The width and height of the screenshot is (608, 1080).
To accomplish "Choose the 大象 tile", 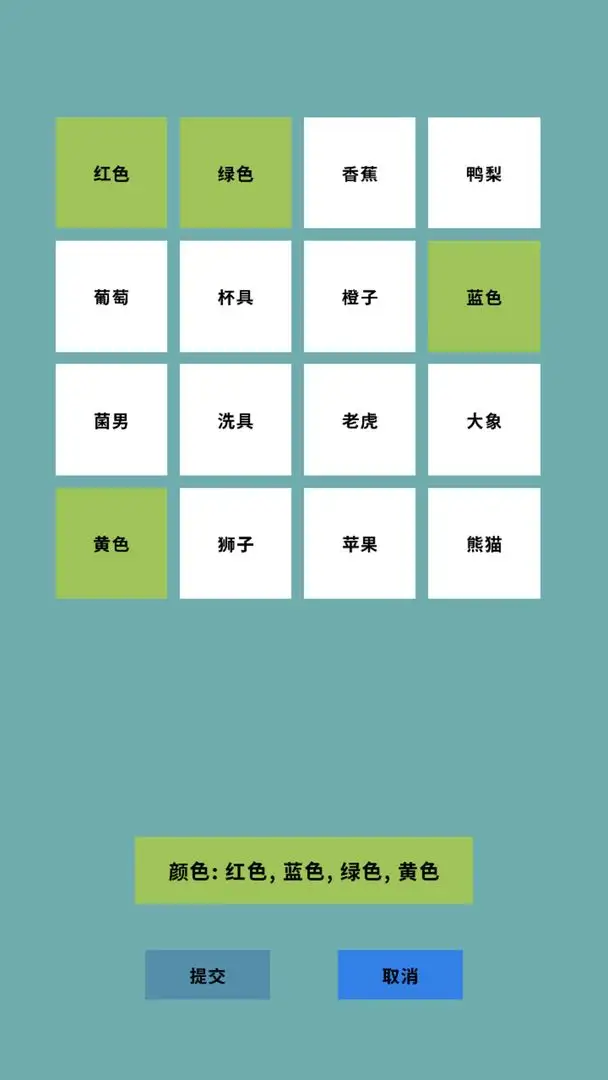I will [x=484, y=420].
